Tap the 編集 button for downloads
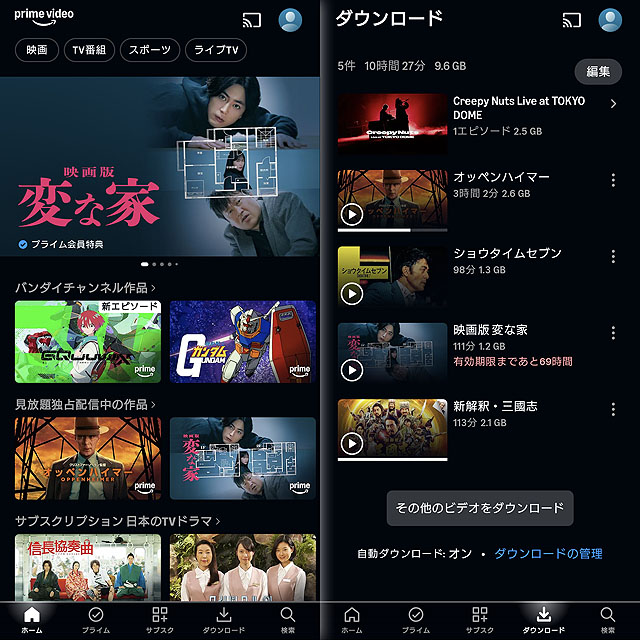640x640 pixels. tap(597, 71)
